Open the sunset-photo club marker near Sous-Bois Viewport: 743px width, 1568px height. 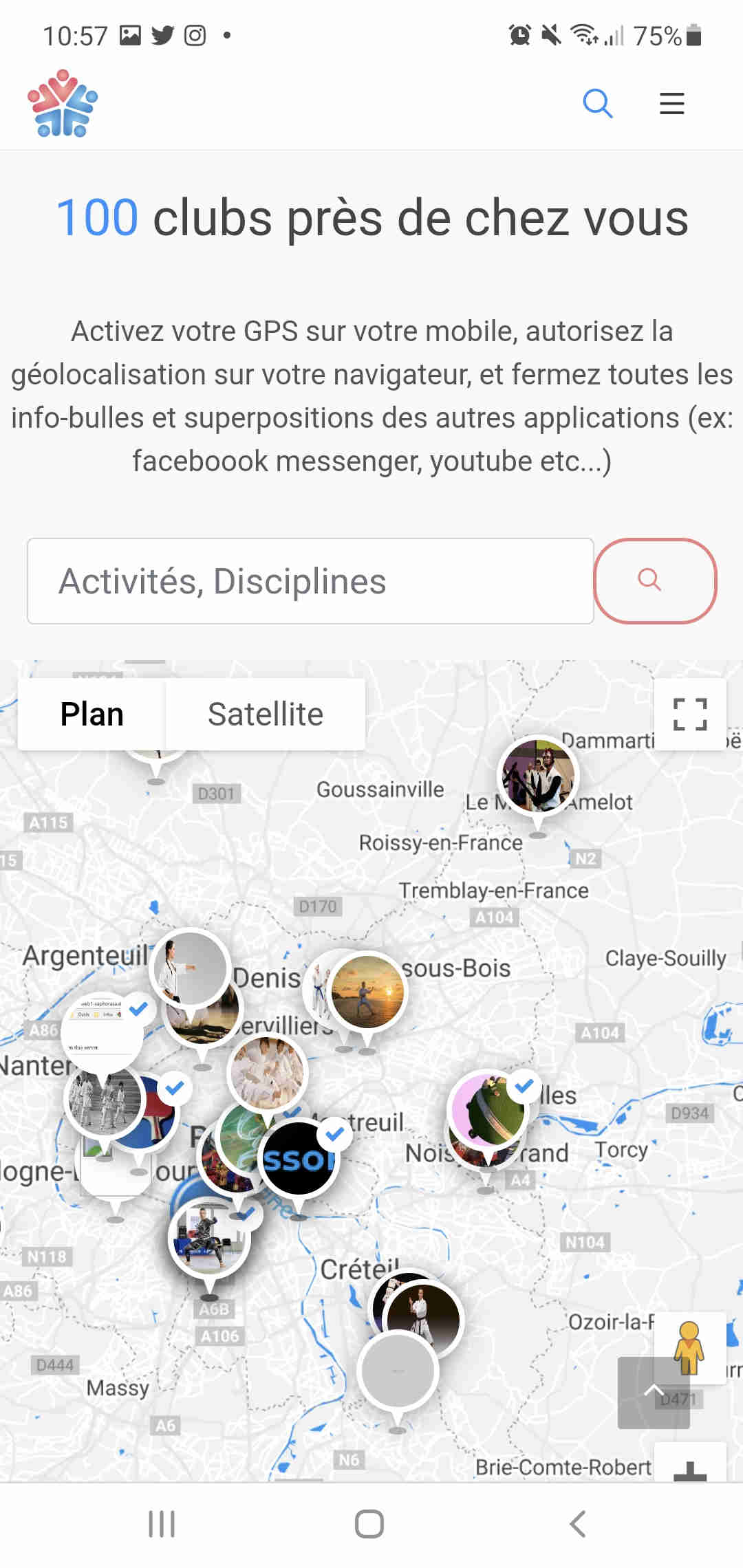click(368, 992)
